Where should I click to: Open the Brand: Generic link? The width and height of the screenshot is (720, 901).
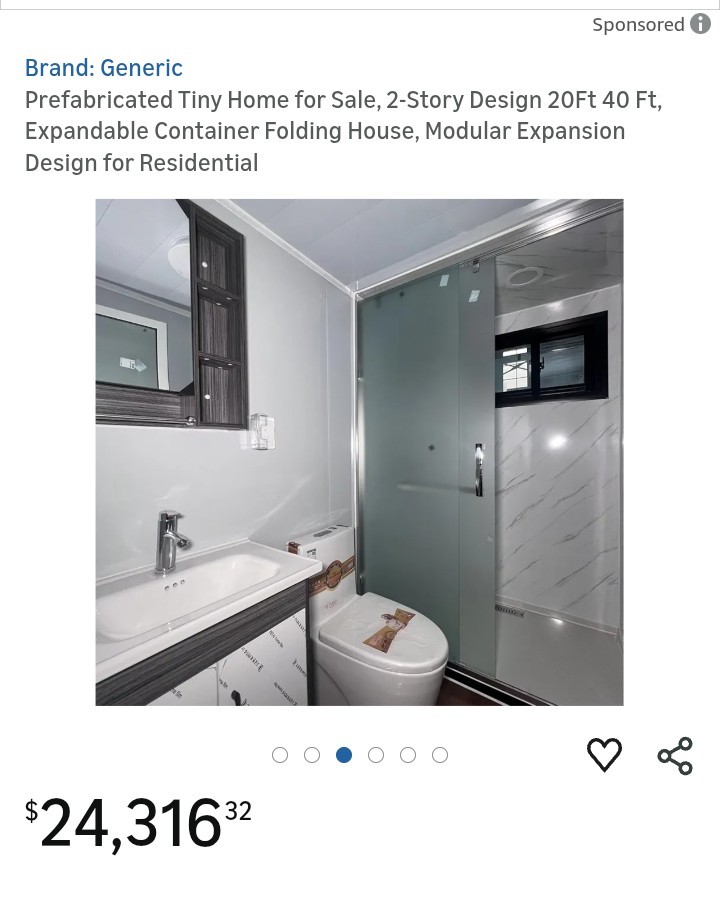point(104,68)
